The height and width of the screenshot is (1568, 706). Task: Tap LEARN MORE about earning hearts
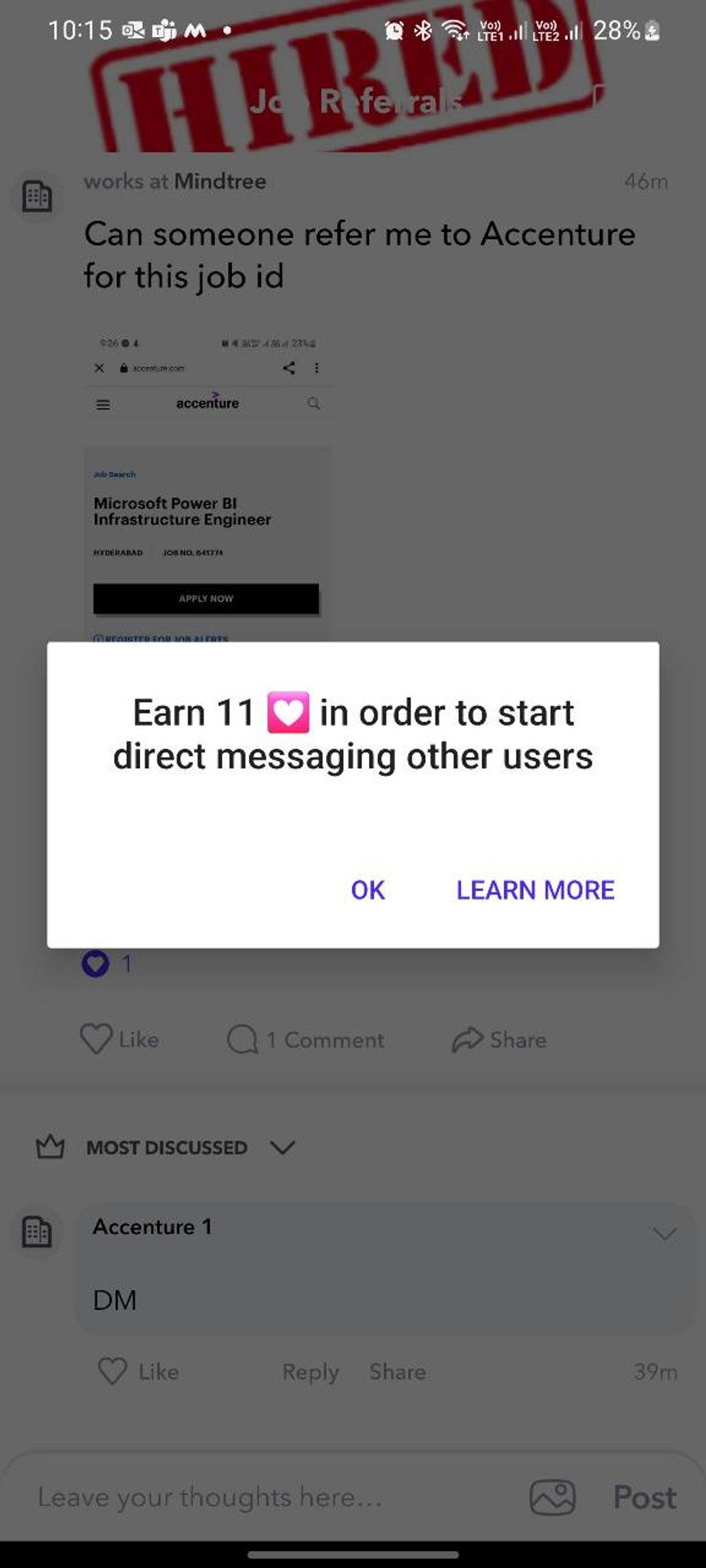coord(535,890)
